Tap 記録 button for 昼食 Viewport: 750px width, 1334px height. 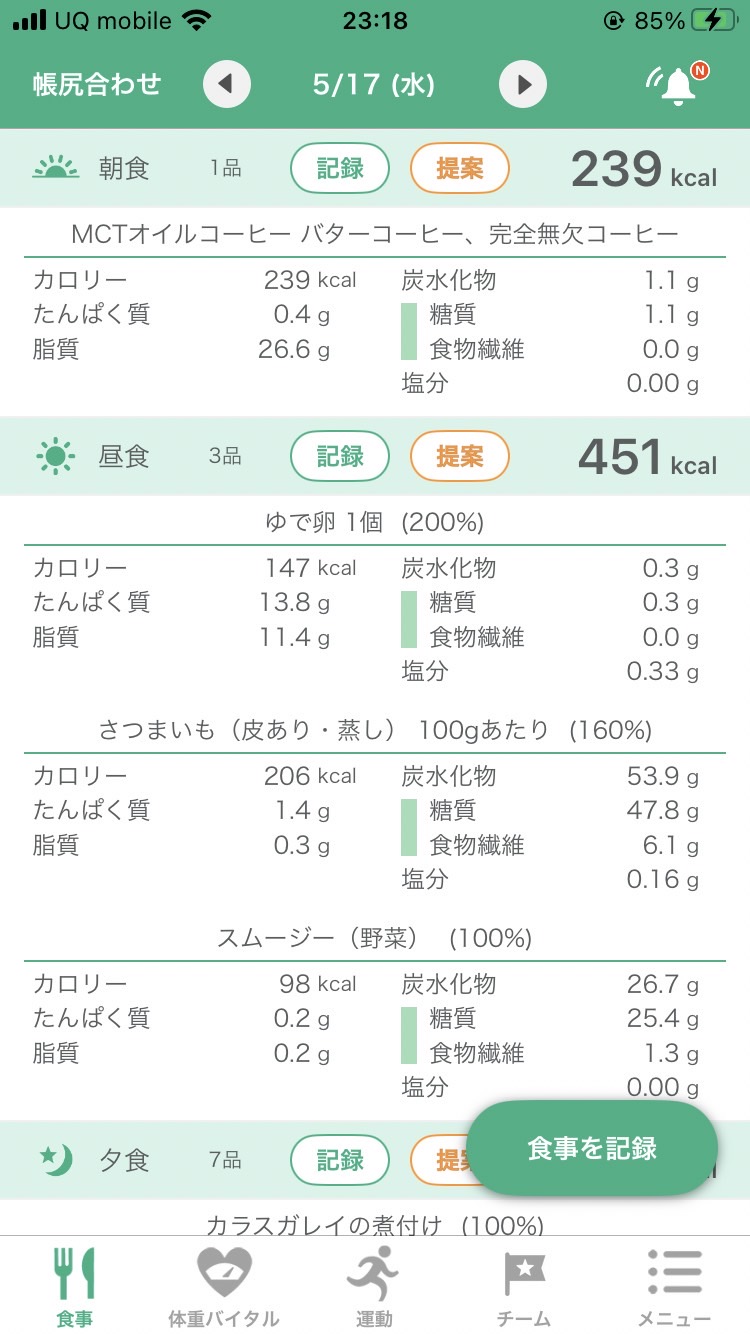(x=340, y=456)
